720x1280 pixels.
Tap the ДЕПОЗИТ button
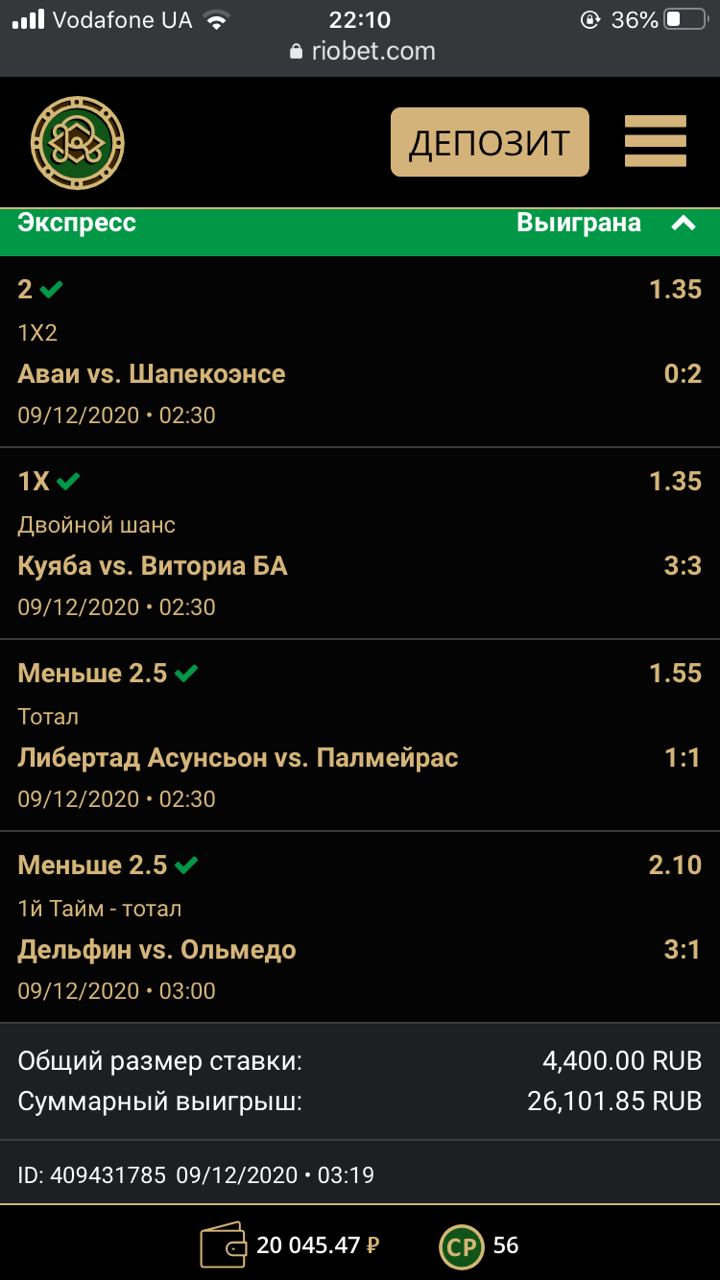(489, 142)
